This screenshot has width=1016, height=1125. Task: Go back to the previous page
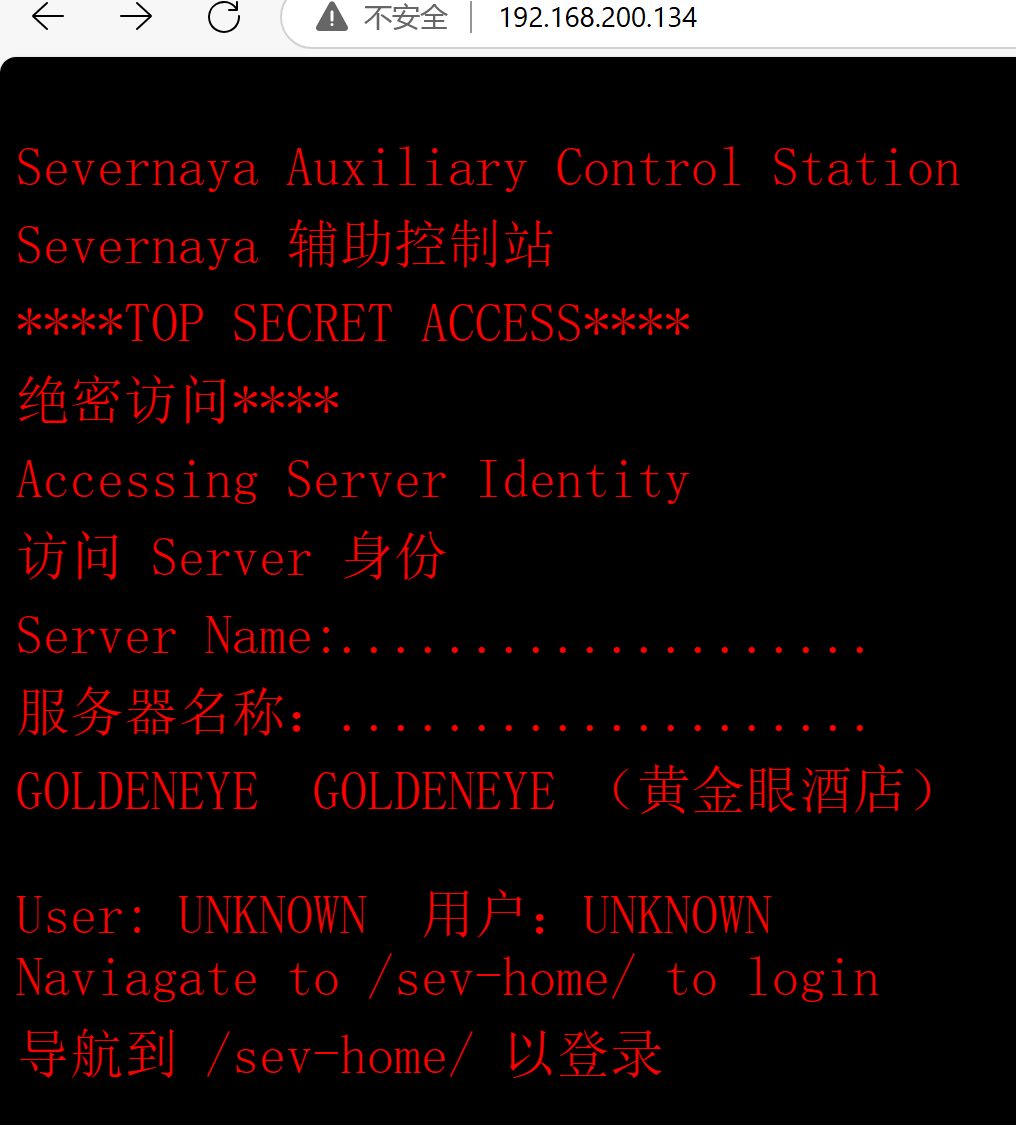[x=48, y=17]
